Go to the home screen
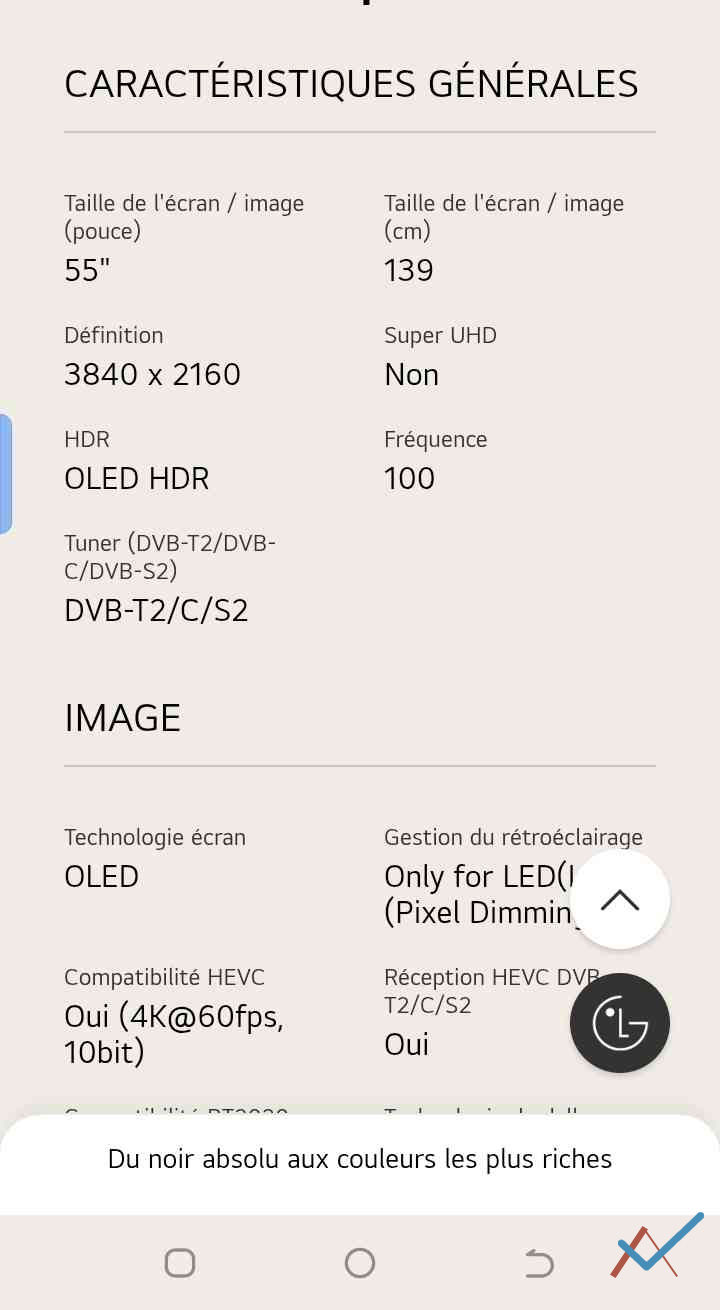 tap(360, 1263)
